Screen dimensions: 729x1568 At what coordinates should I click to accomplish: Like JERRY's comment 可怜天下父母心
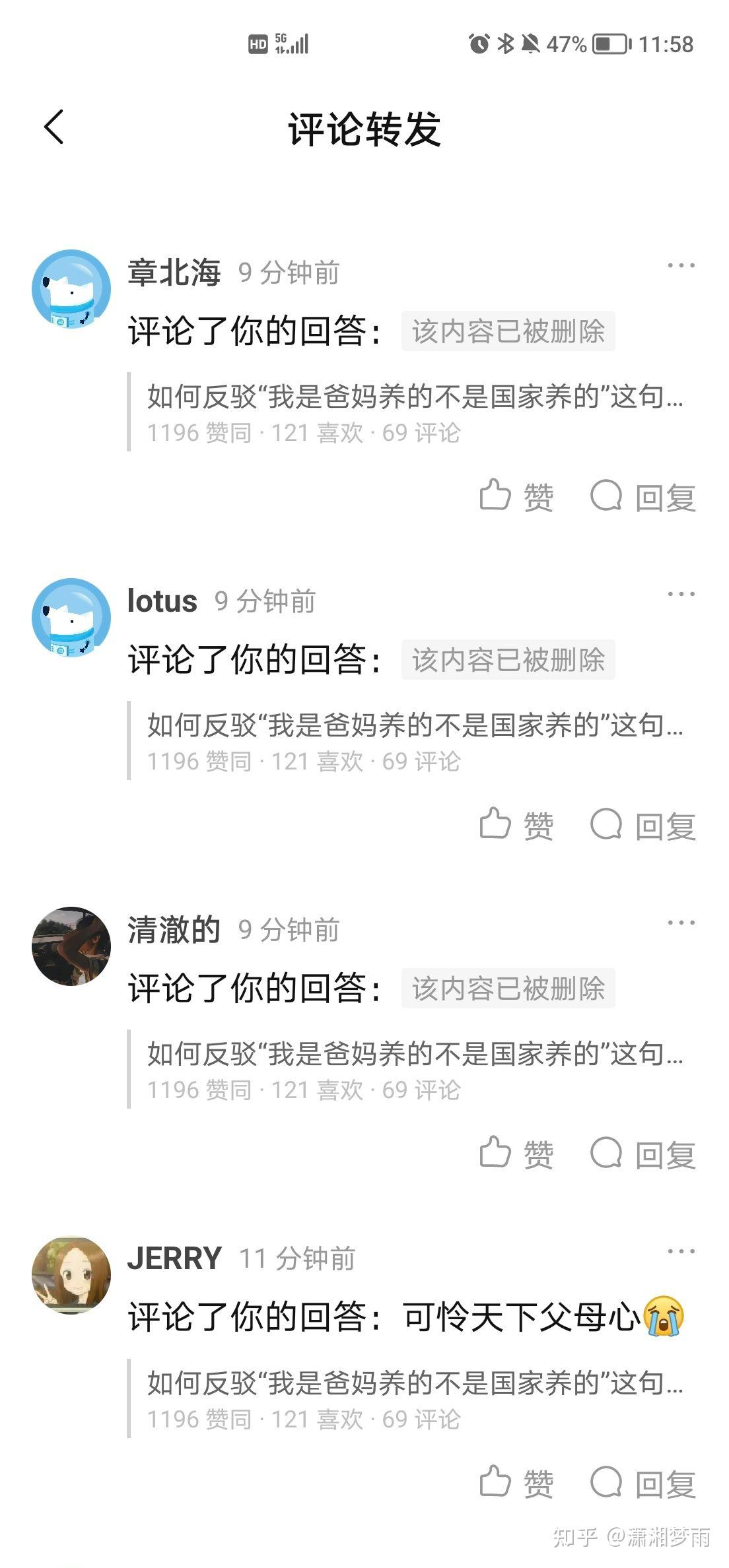click(516, 1483)
